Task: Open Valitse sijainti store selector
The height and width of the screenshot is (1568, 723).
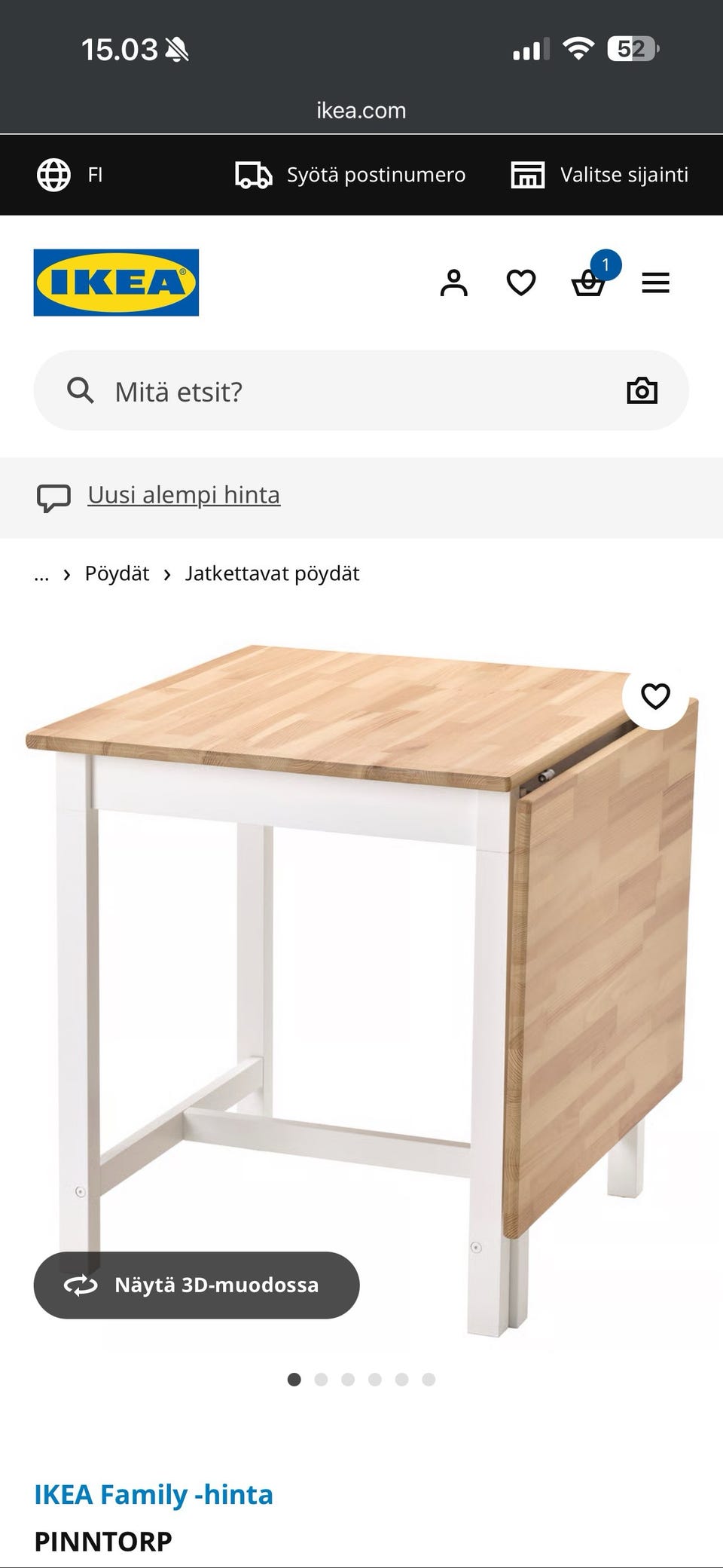Action: coord(599,174)
